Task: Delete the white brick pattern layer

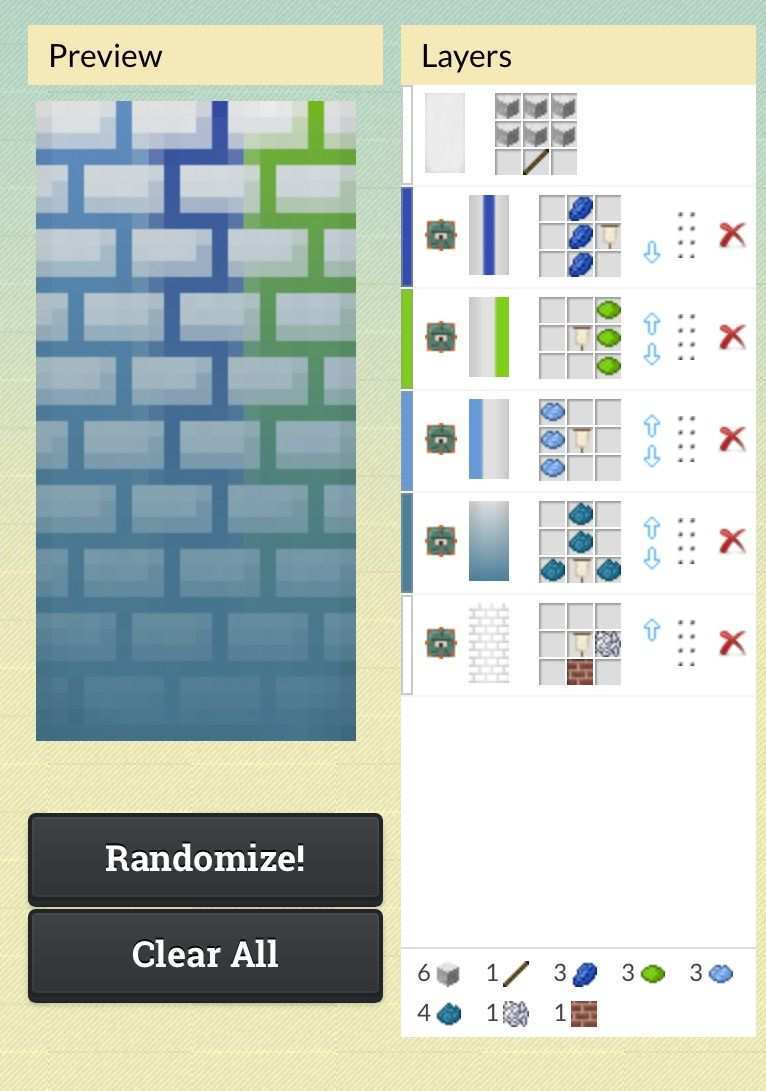Action: pyautogui.click(x=732, y=642)
